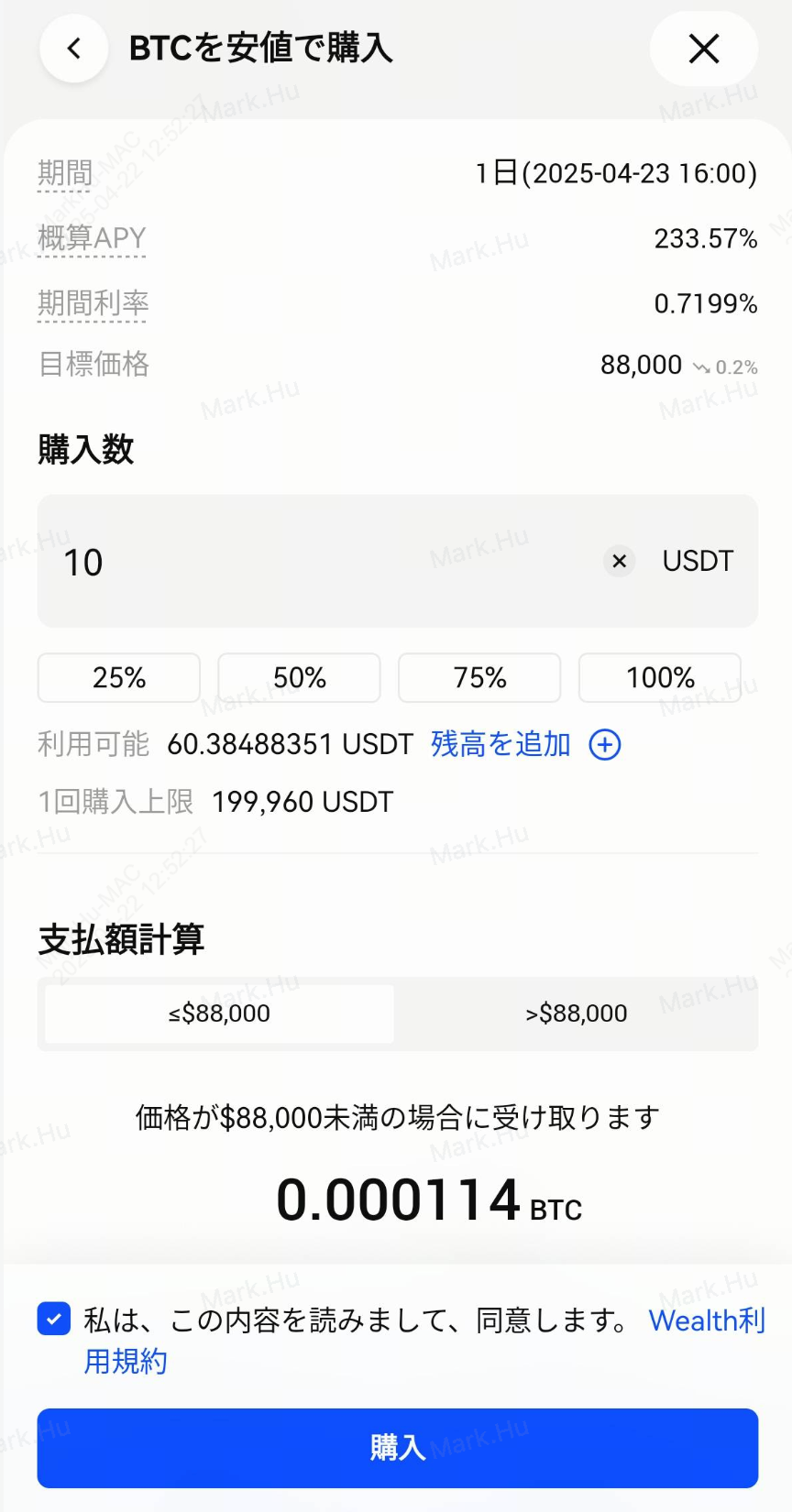The height and width of the screenshot is (1512, 792).
Task: Open the Wealth利用規約 terms link
Action: pyautogui.click(x=706, y=1321)
